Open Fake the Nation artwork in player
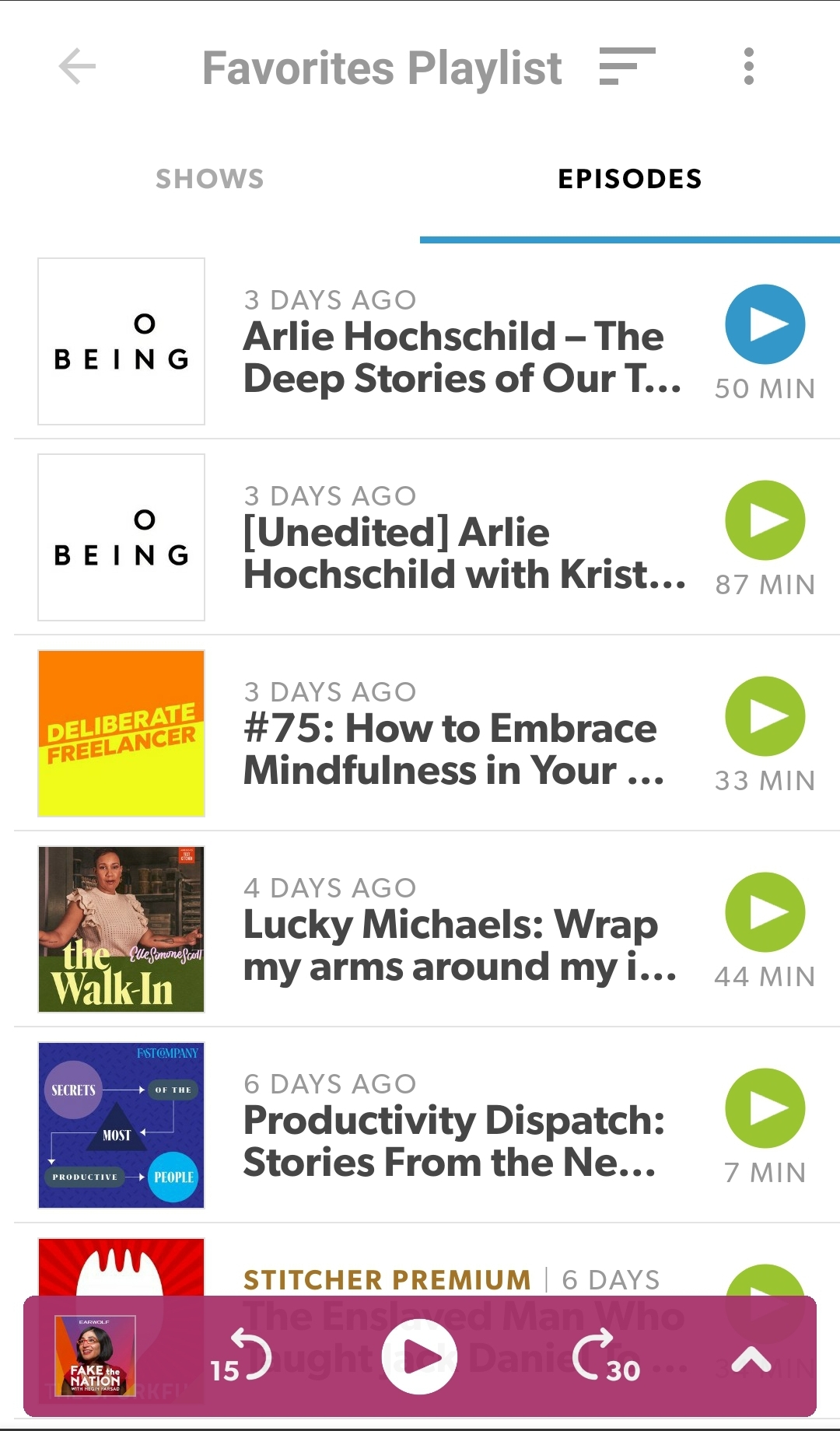Viewport: 840px width, 1431px height. click(x=95, y=1356)
